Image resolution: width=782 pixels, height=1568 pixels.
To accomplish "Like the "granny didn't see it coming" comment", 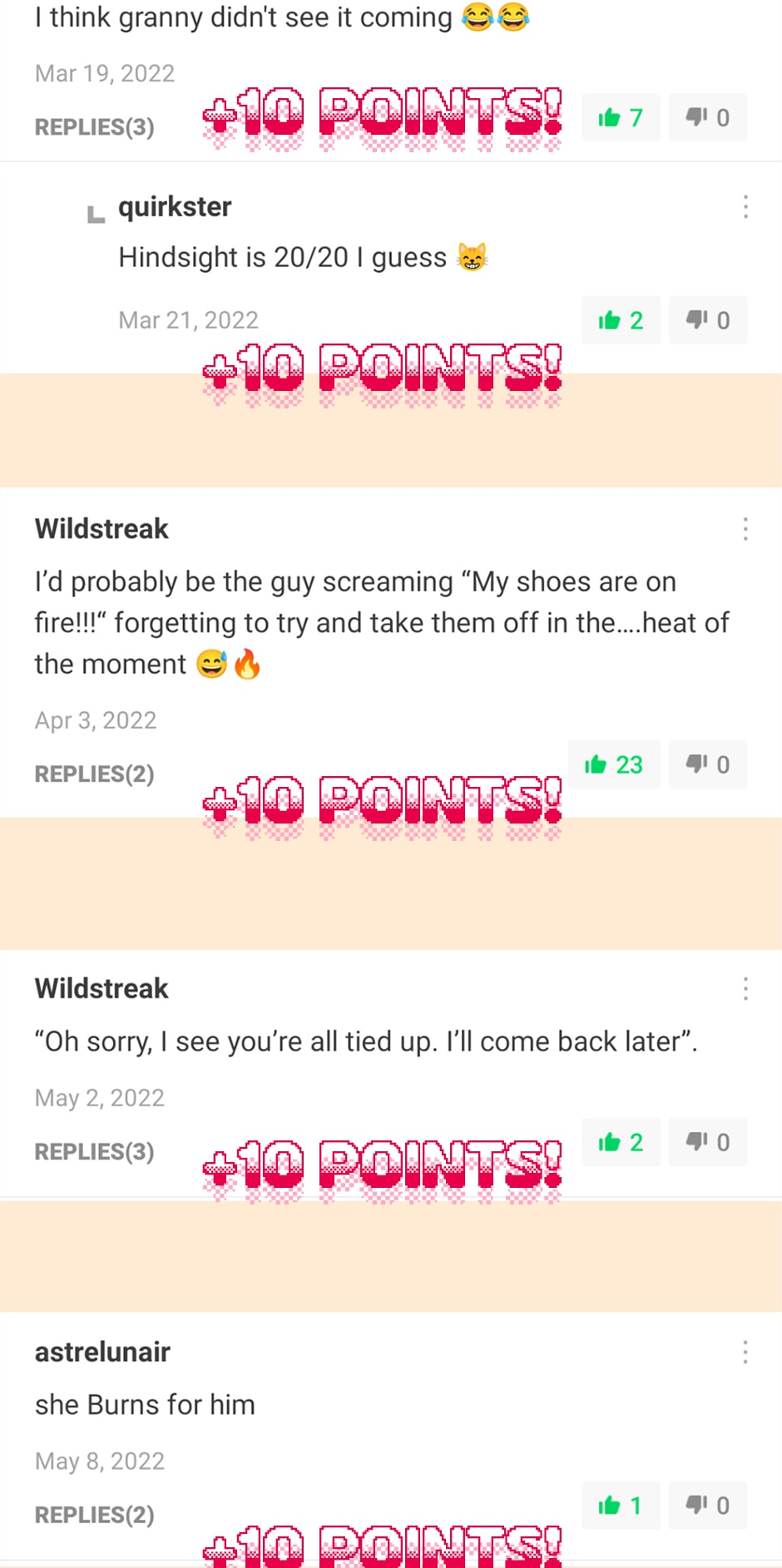I will click(621, 117).
